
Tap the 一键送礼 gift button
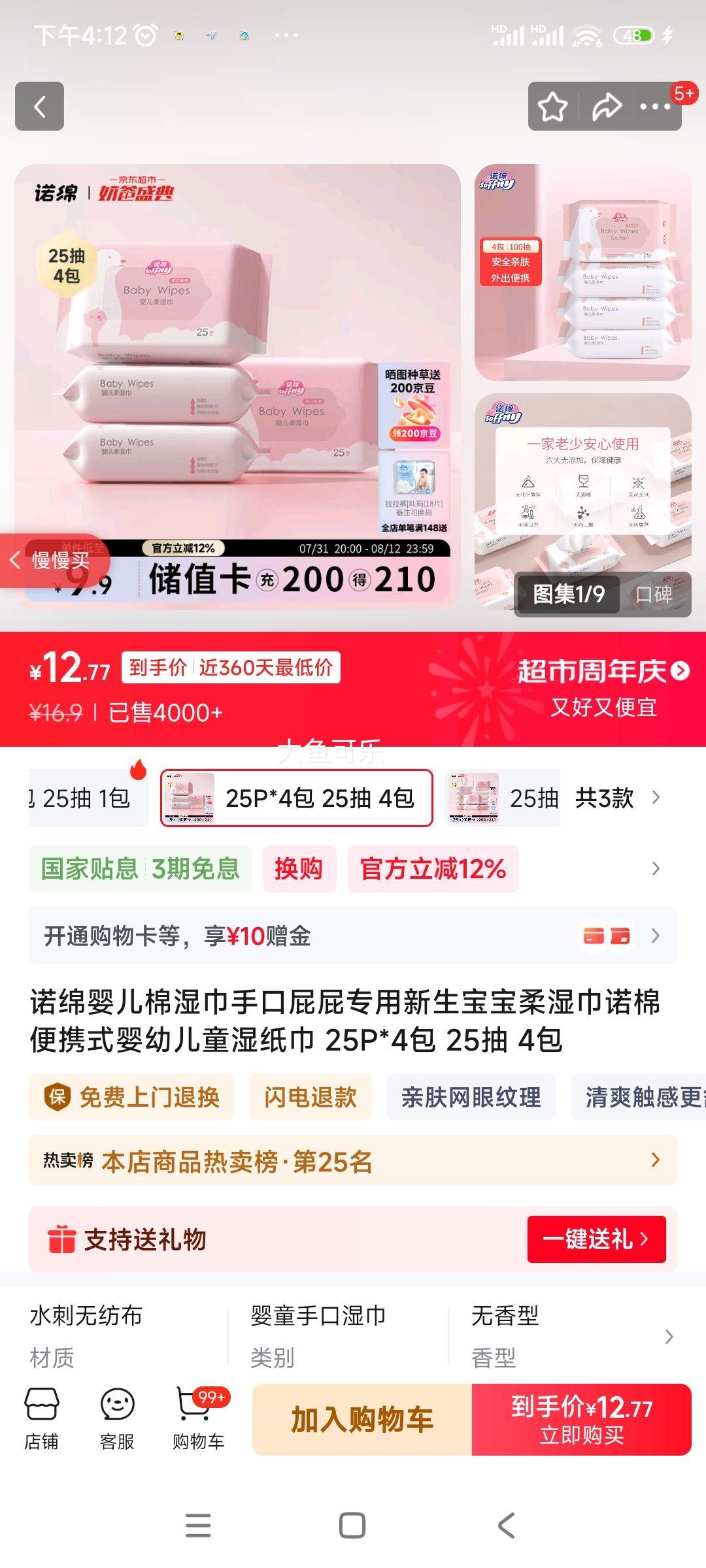coord(595,1240)
